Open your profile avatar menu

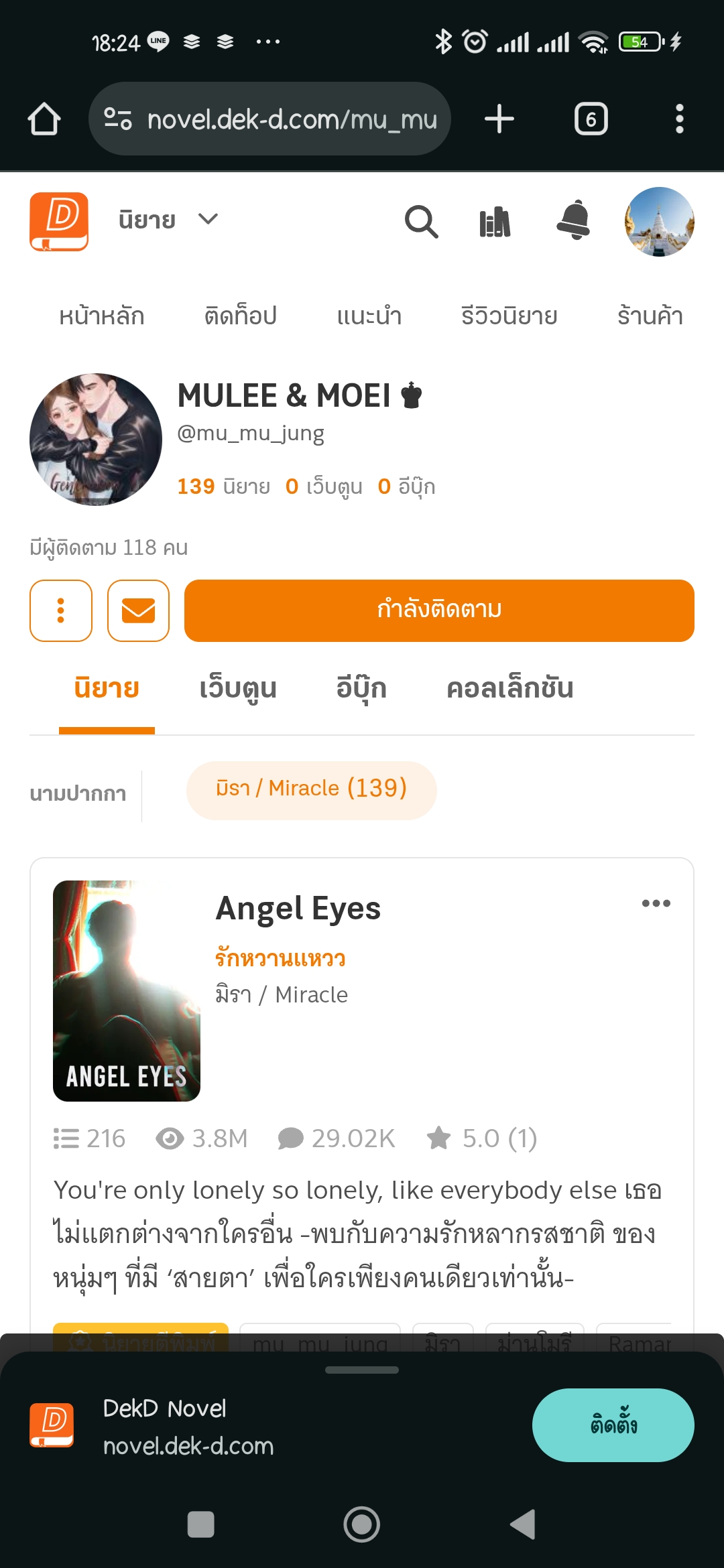click(659, 222)
